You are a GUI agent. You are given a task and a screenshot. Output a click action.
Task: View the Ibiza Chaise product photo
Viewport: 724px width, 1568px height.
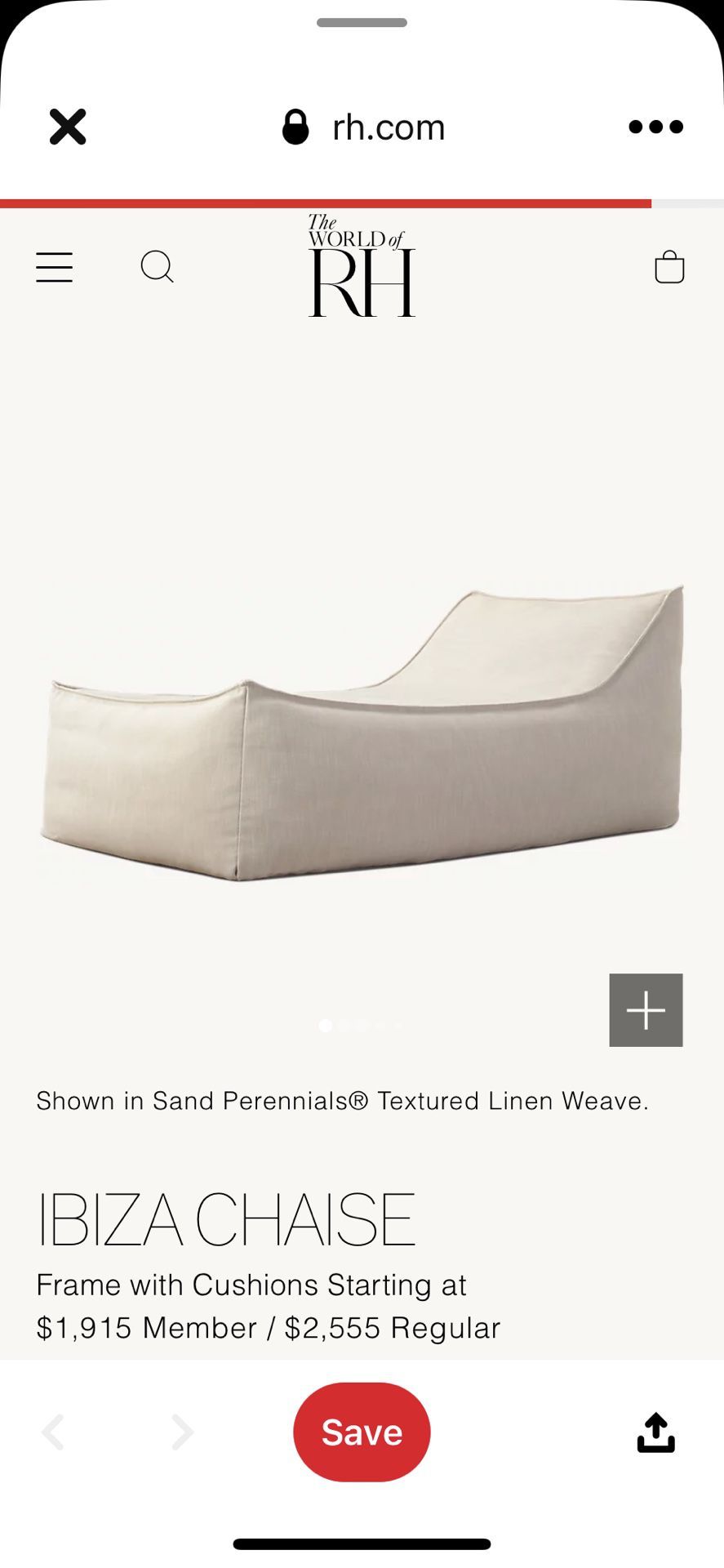pyautogui.click(x=362, y=735)
